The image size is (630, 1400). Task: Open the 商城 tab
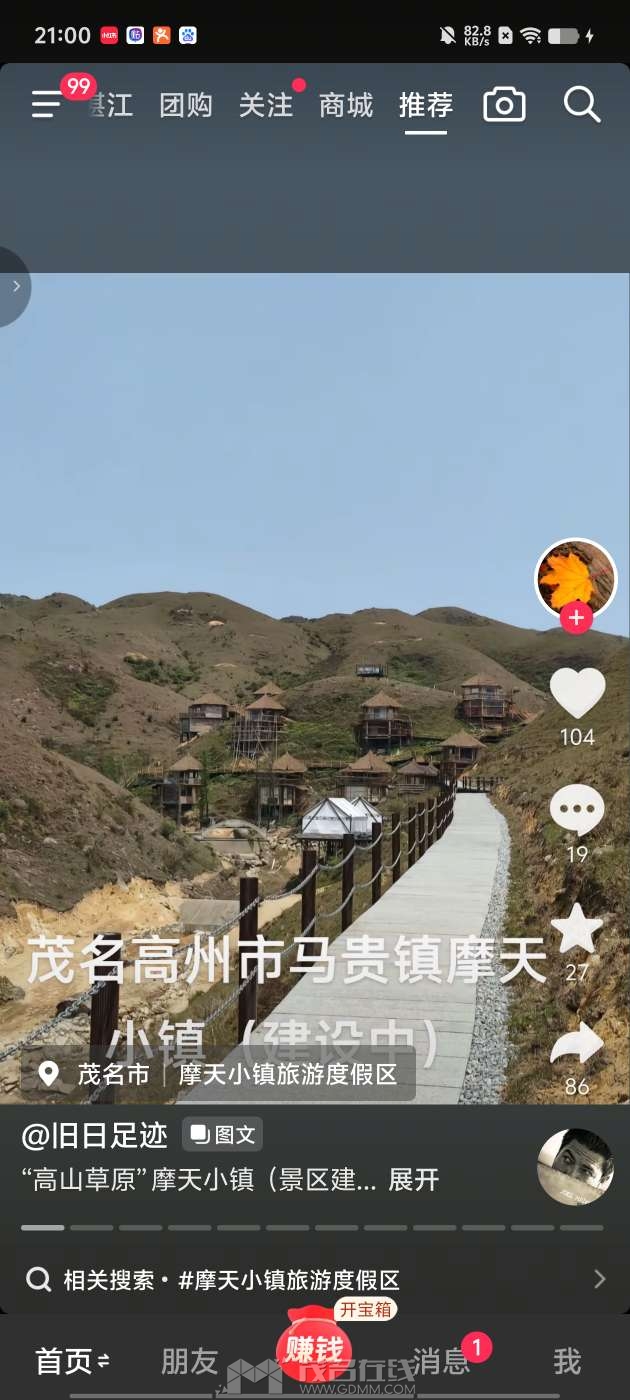click(346, 105)
